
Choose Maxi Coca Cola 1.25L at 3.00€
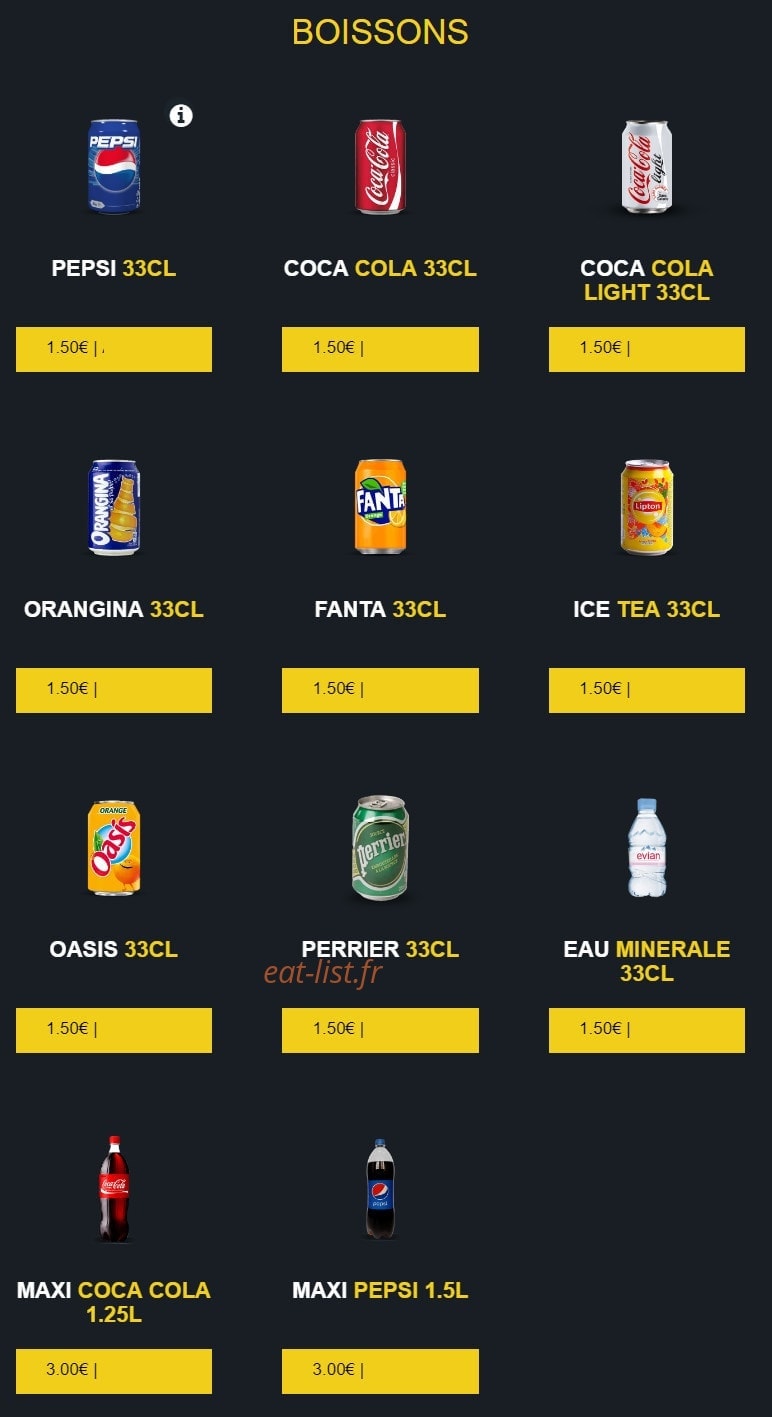(114, 1371)
